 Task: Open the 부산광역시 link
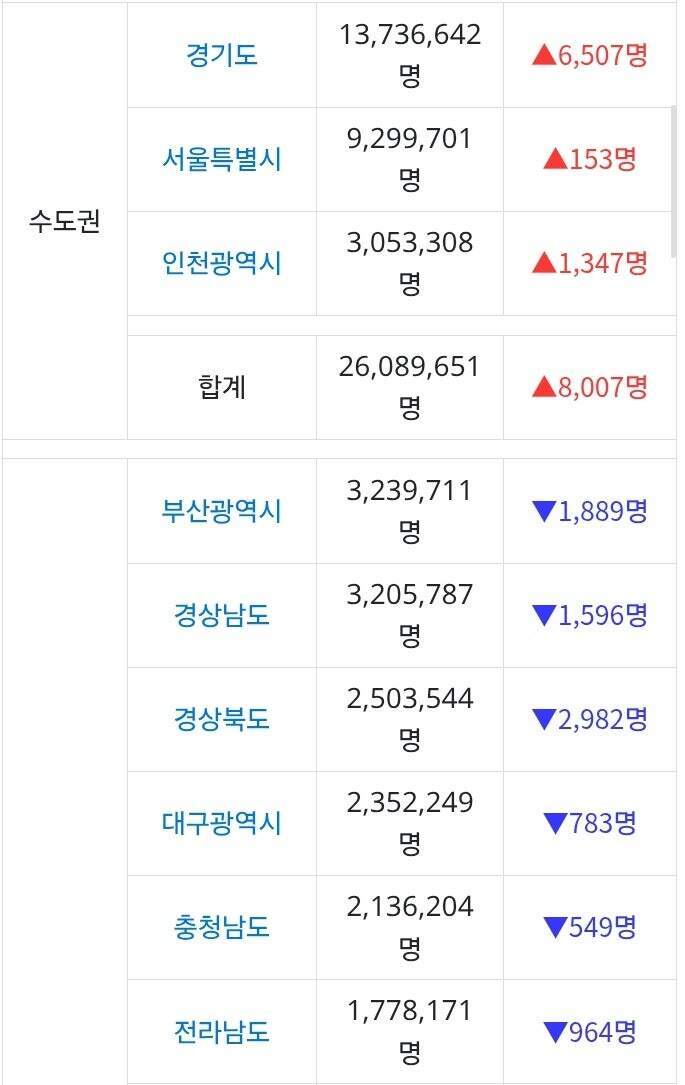pyautogui.click(x=221, y=511)
